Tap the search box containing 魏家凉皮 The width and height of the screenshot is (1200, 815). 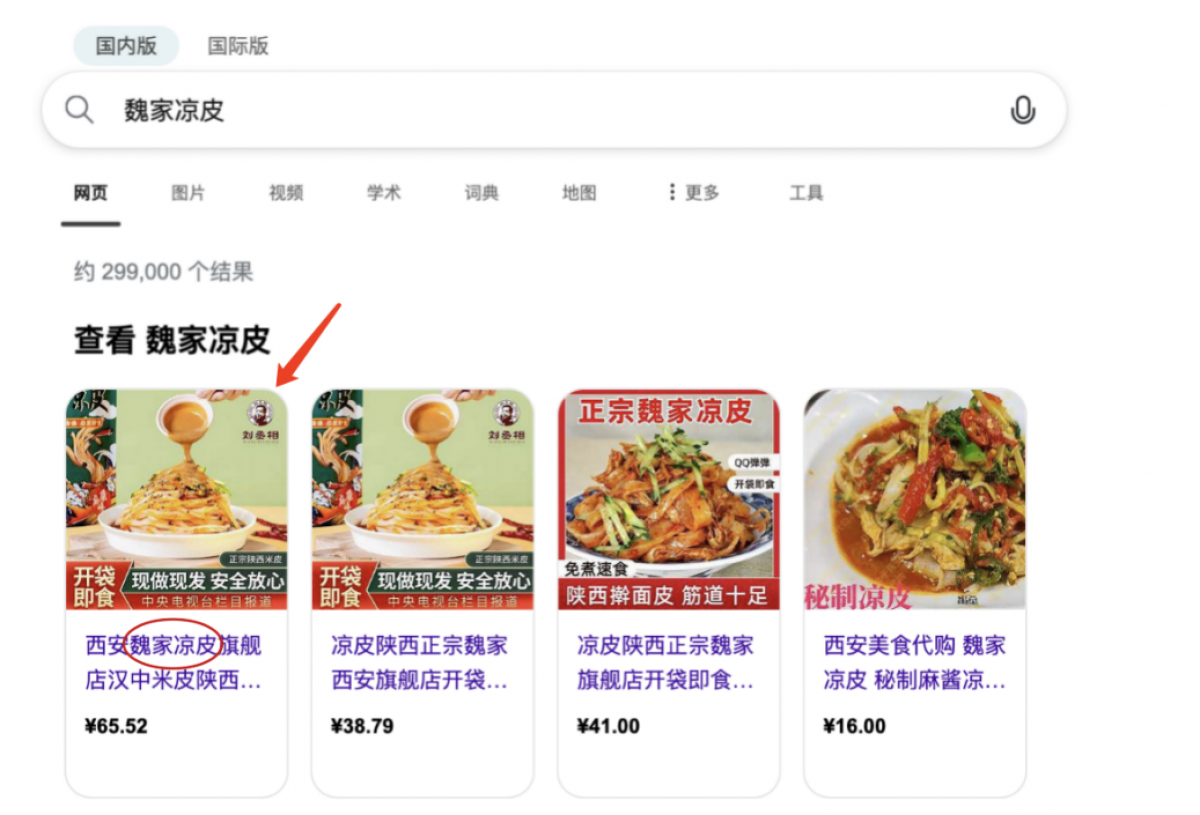(x=550, y=110)
